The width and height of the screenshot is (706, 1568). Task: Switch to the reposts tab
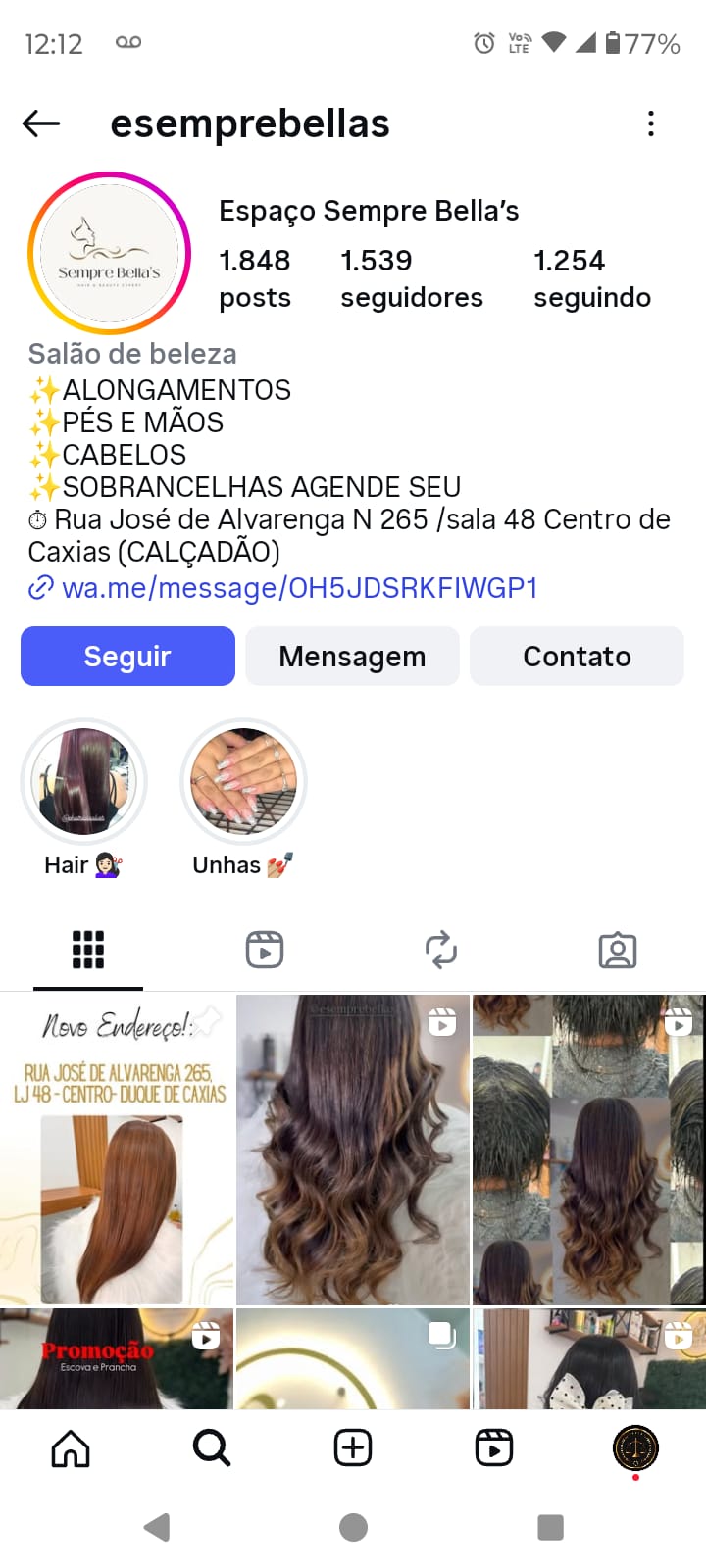point(441,950)
